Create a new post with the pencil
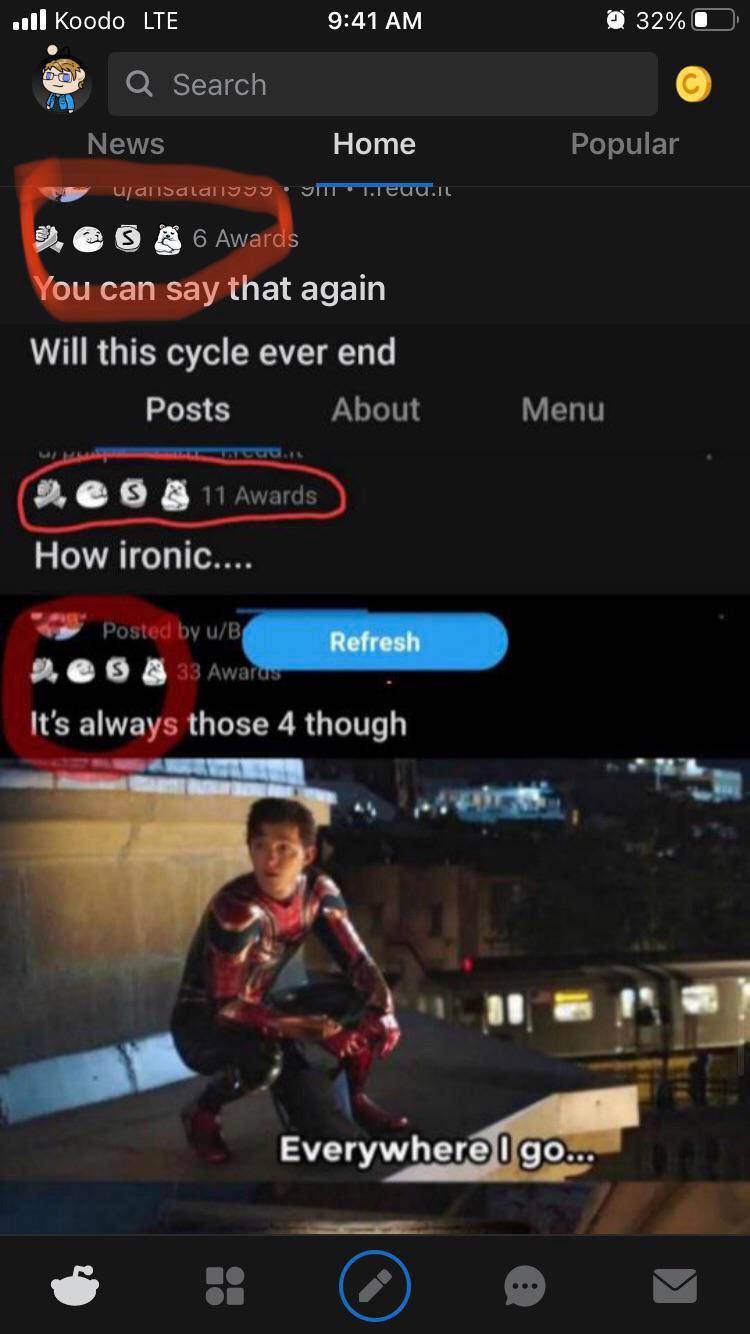Viewport: 750px width, 1334px height. tap(375, 1286)
